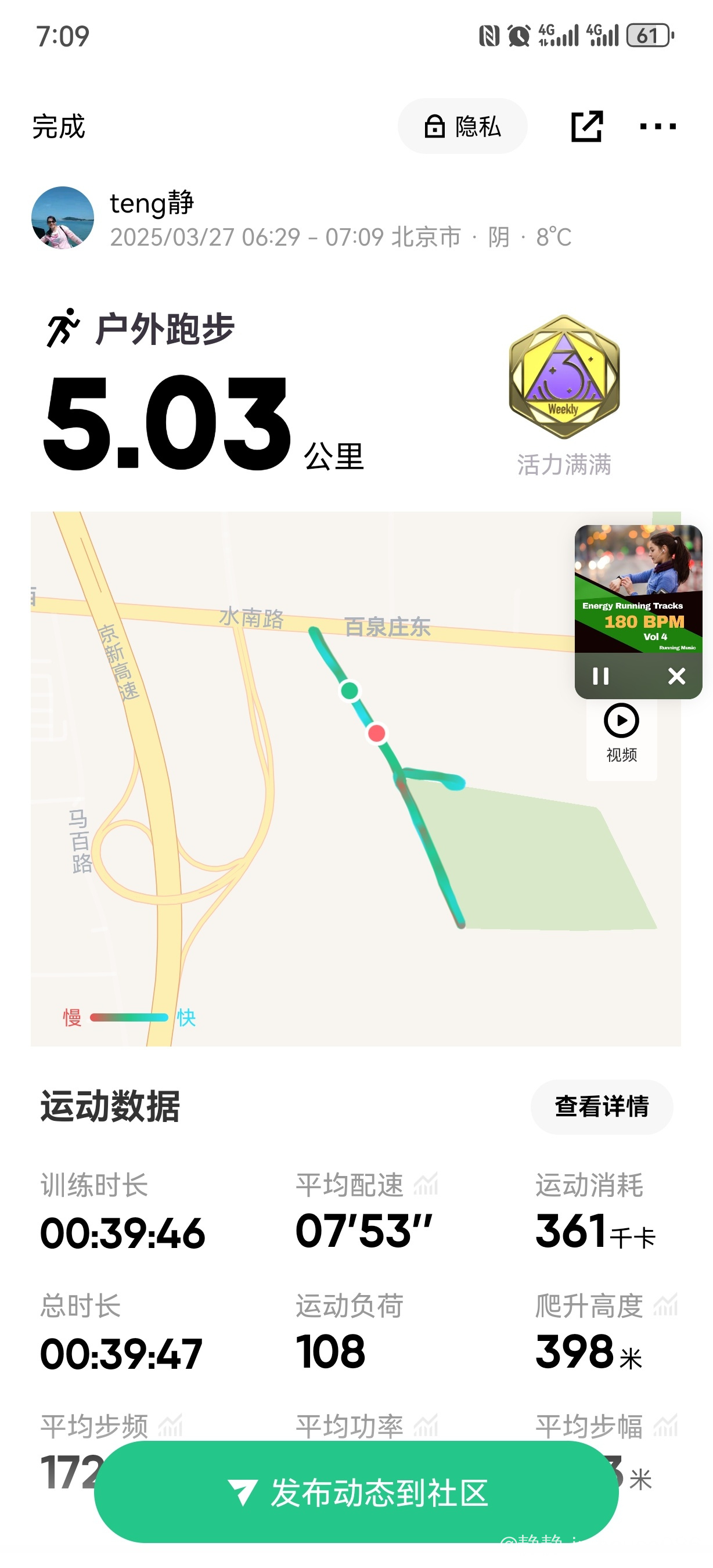Tap 完成 to finish

[59, 127]
